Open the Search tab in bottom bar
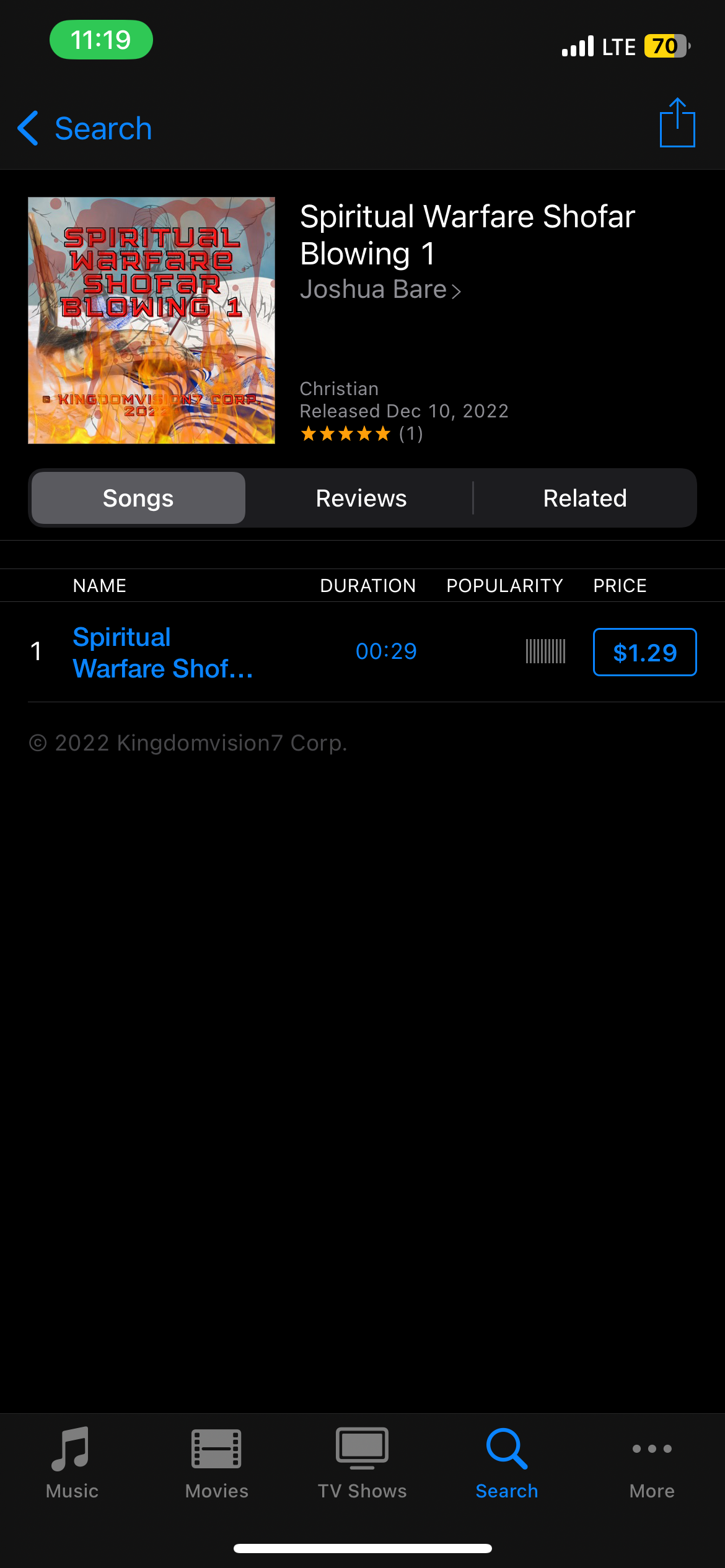Image resolution: width=725 pixels, height=1568 pixels. pos(506,1463)
